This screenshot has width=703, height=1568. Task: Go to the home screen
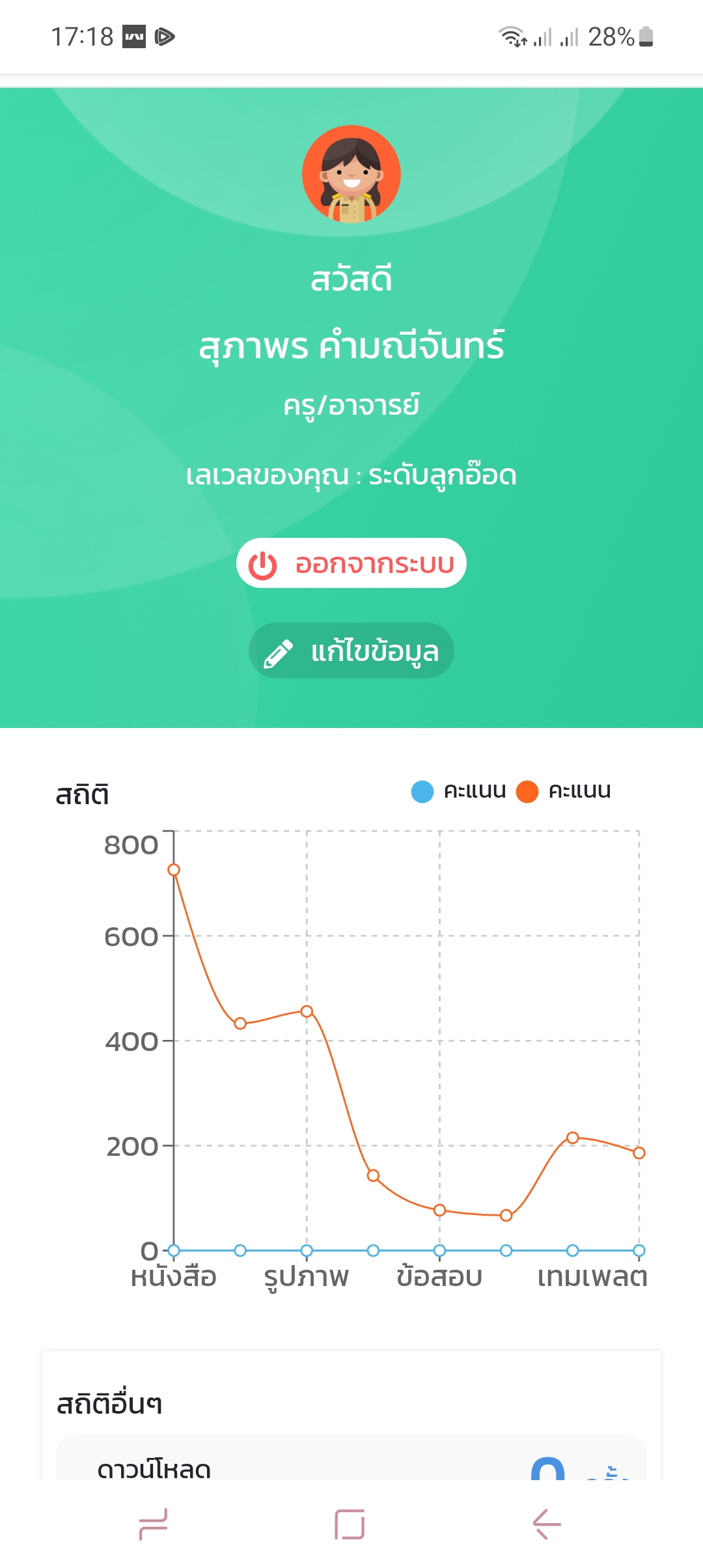(350, 1524)
